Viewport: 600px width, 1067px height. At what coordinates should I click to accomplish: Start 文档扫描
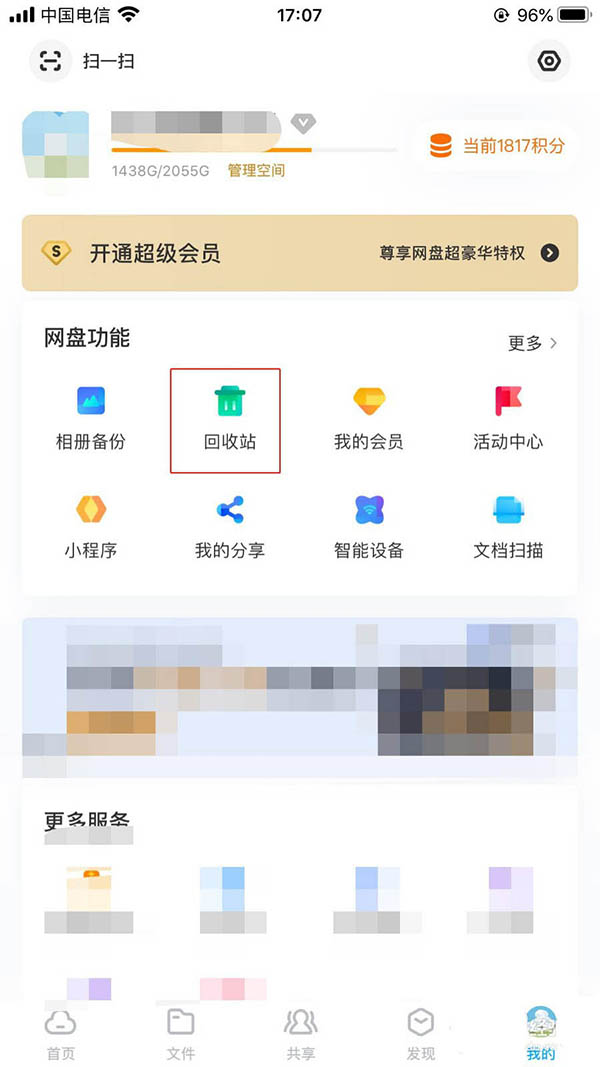pyautogui.click(x=508, y=527)
